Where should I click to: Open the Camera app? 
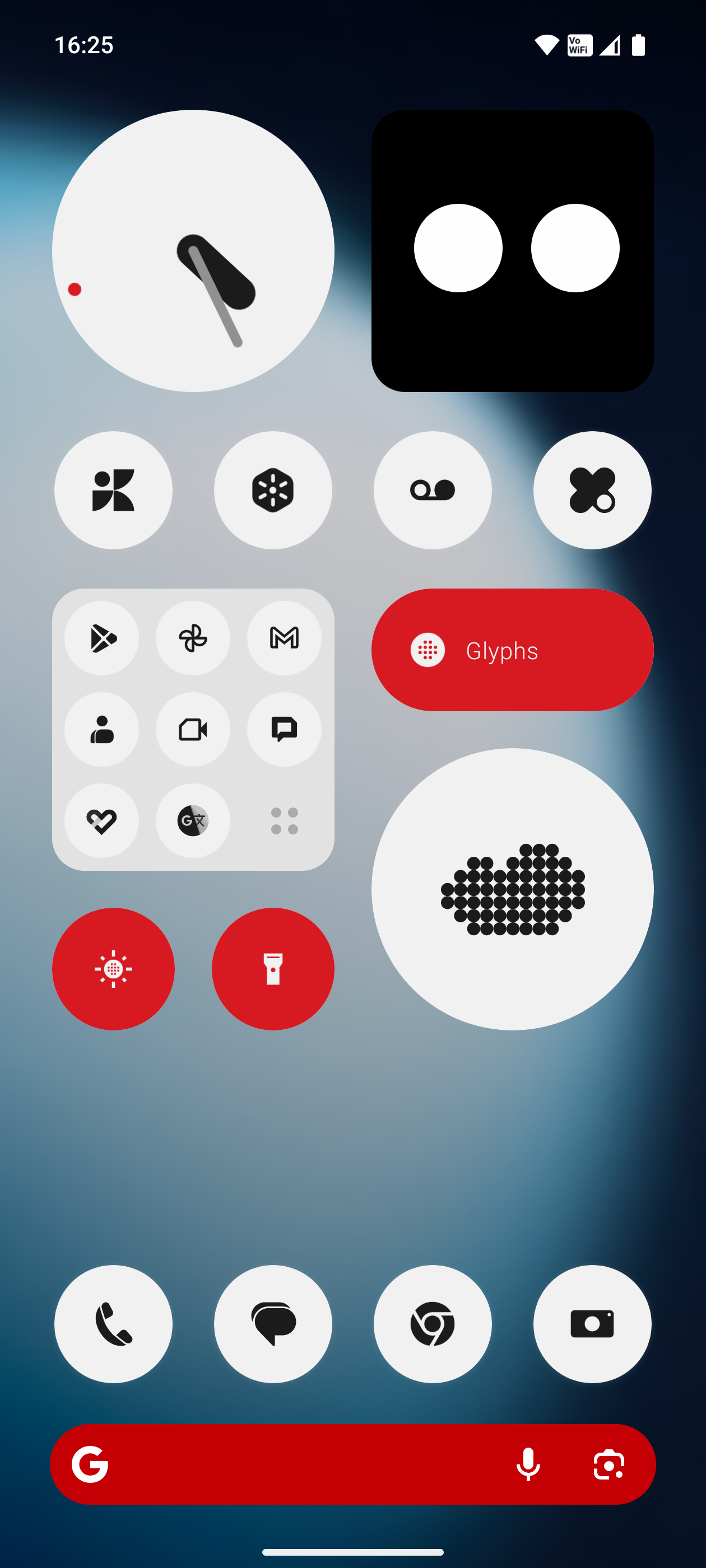tap(592, 1324)
